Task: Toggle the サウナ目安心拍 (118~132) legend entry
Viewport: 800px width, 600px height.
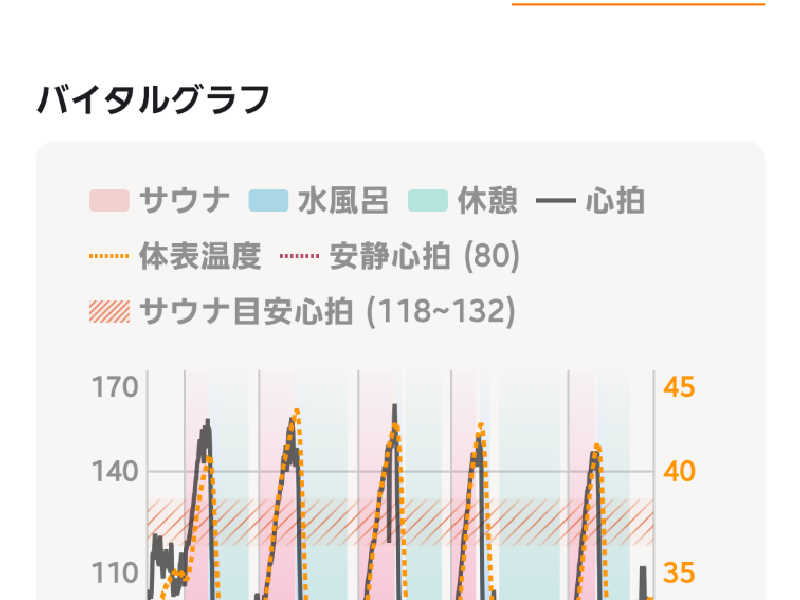Action: pos(303,311)
